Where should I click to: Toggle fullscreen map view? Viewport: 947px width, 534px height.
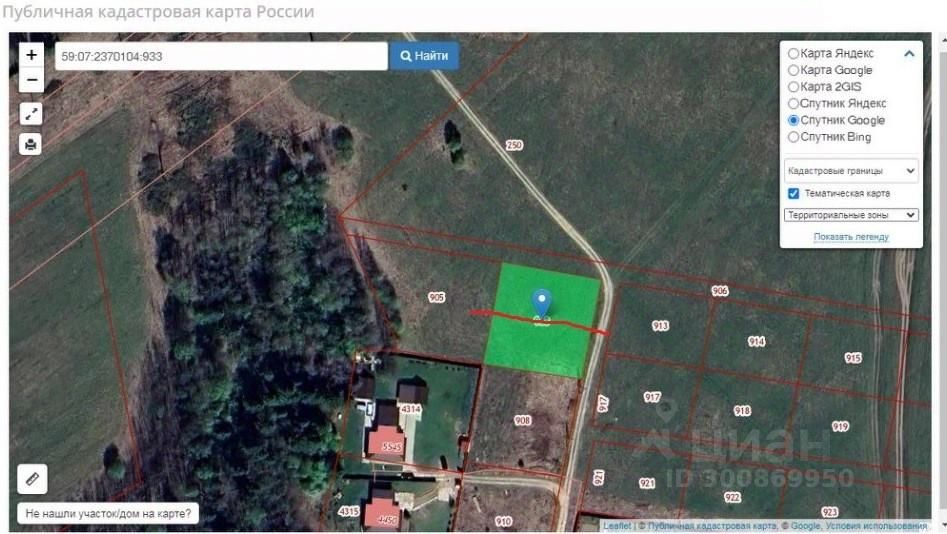tap(31, 113)
